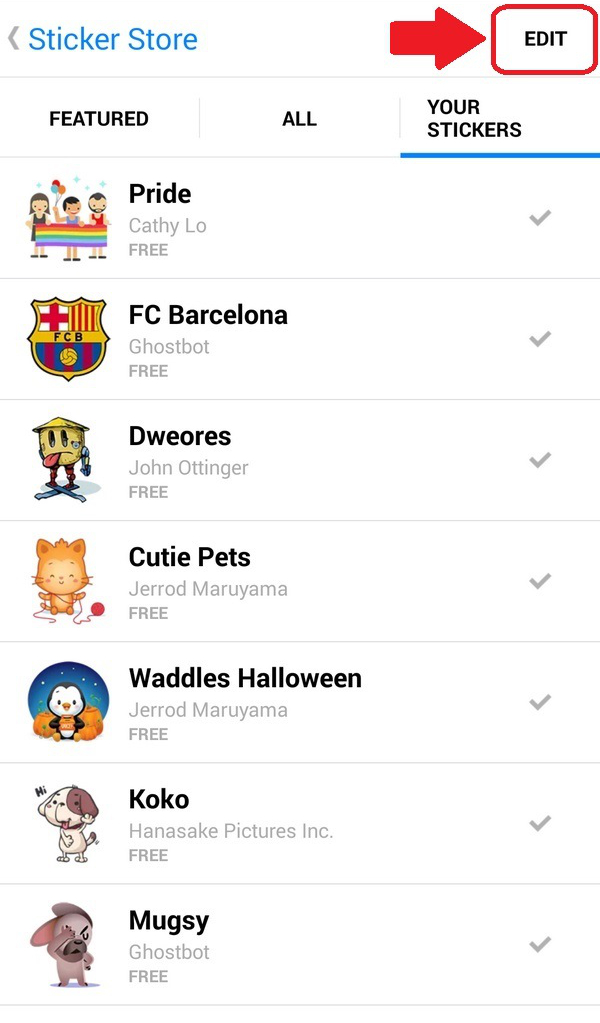
Task: Select the YOUR STICKERS tab
Action: click(474, 119)
